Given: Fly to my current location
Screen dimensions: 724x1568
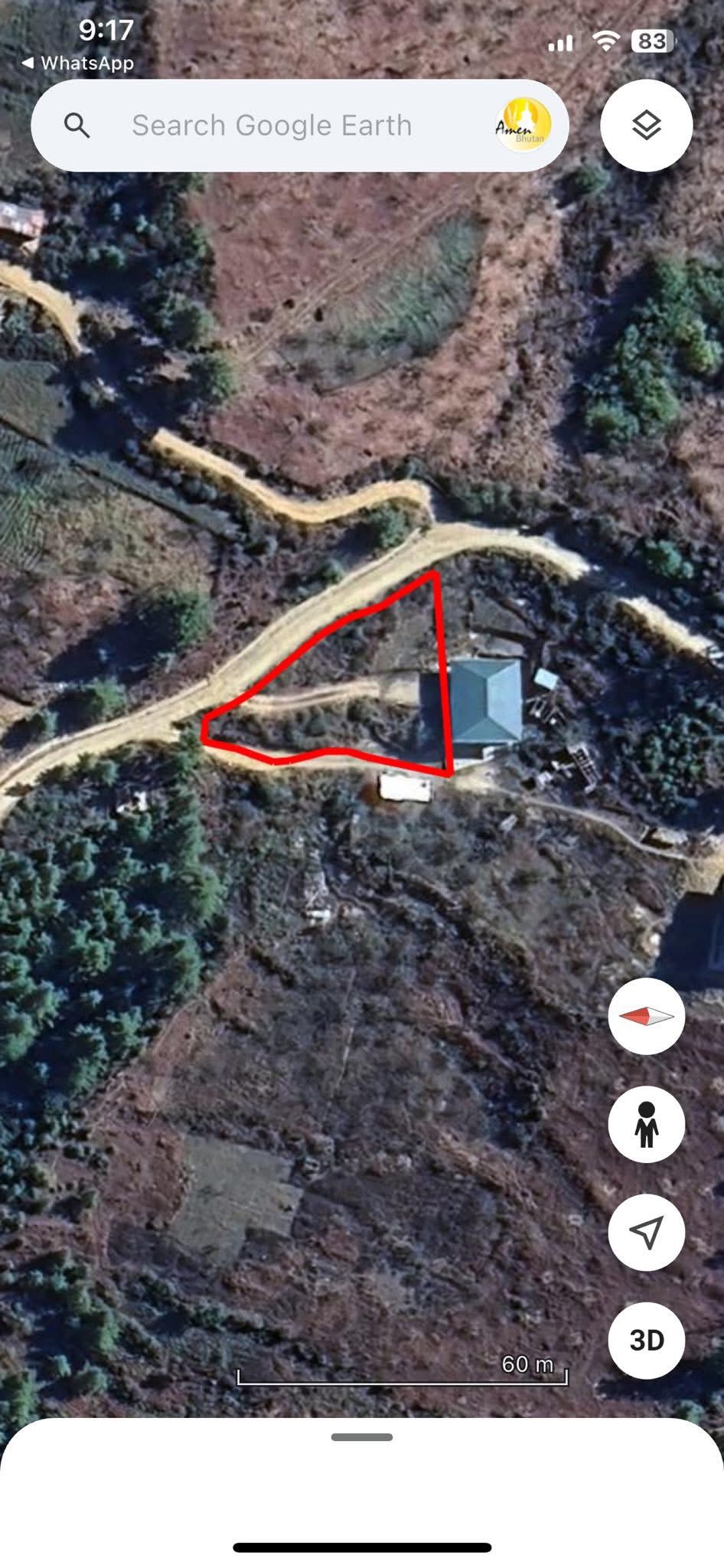Looking at the screenshot, I should point(647,1232).
